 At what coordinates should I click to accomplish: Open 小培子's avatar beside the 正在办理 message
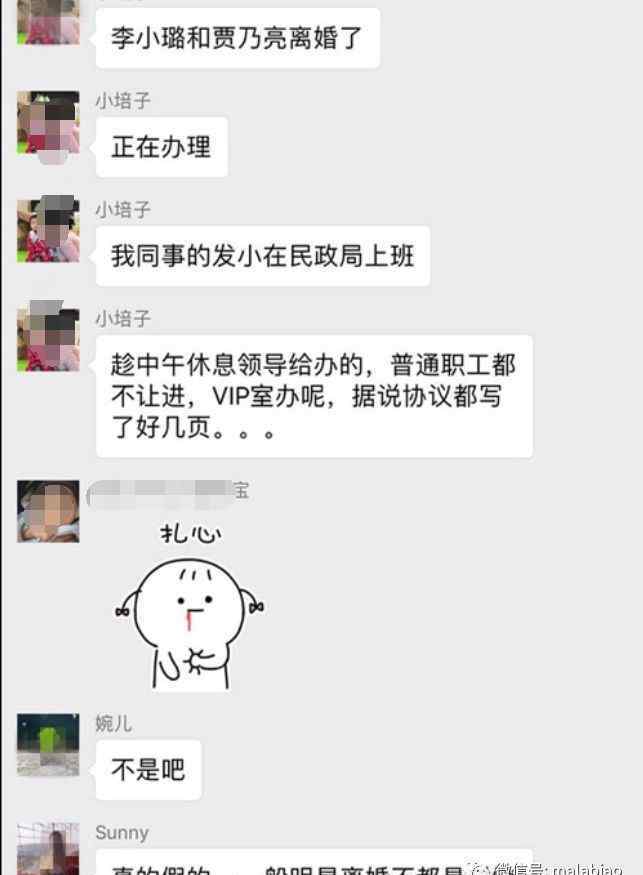48,123
